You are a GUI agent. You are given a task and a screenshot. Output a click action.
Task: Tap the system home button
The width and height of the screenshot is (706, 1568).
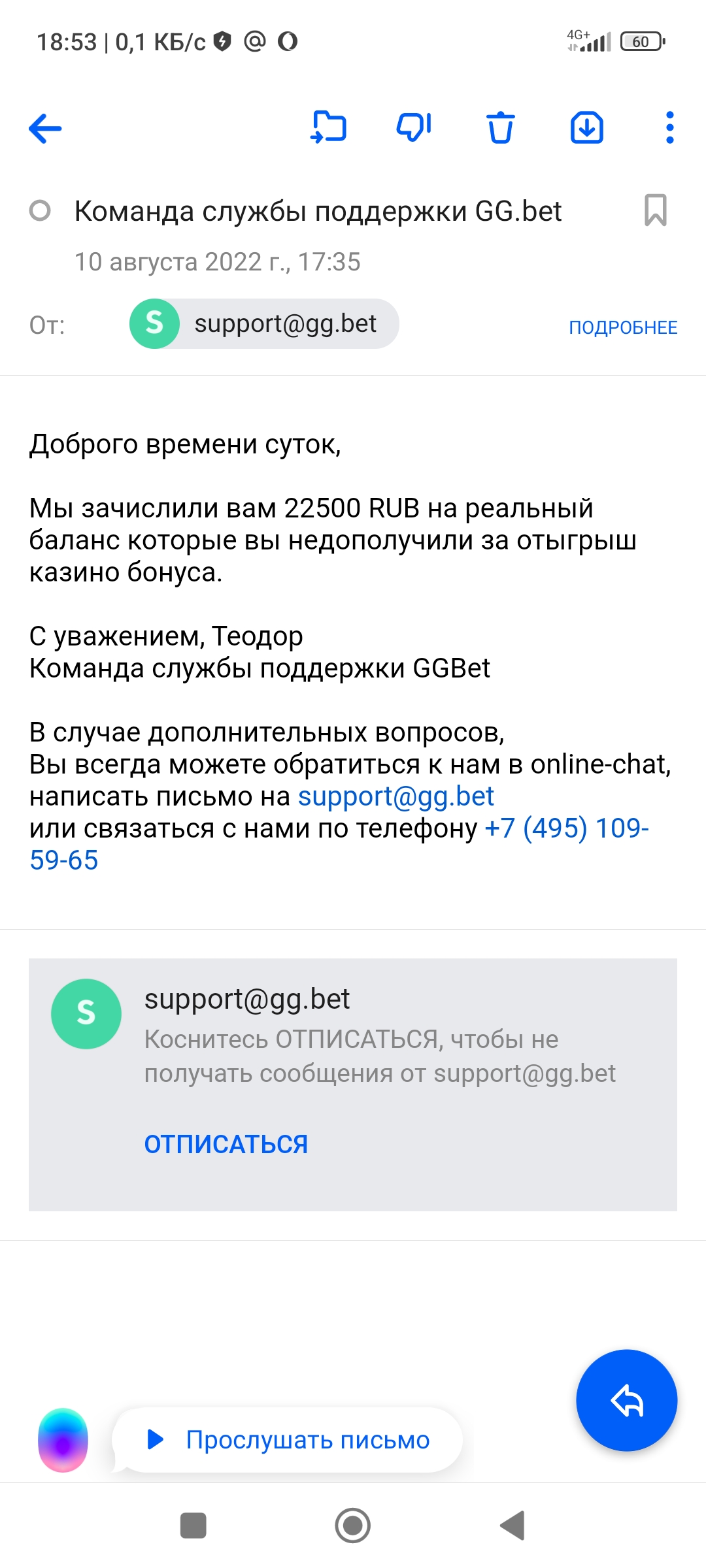[353, 1526]
